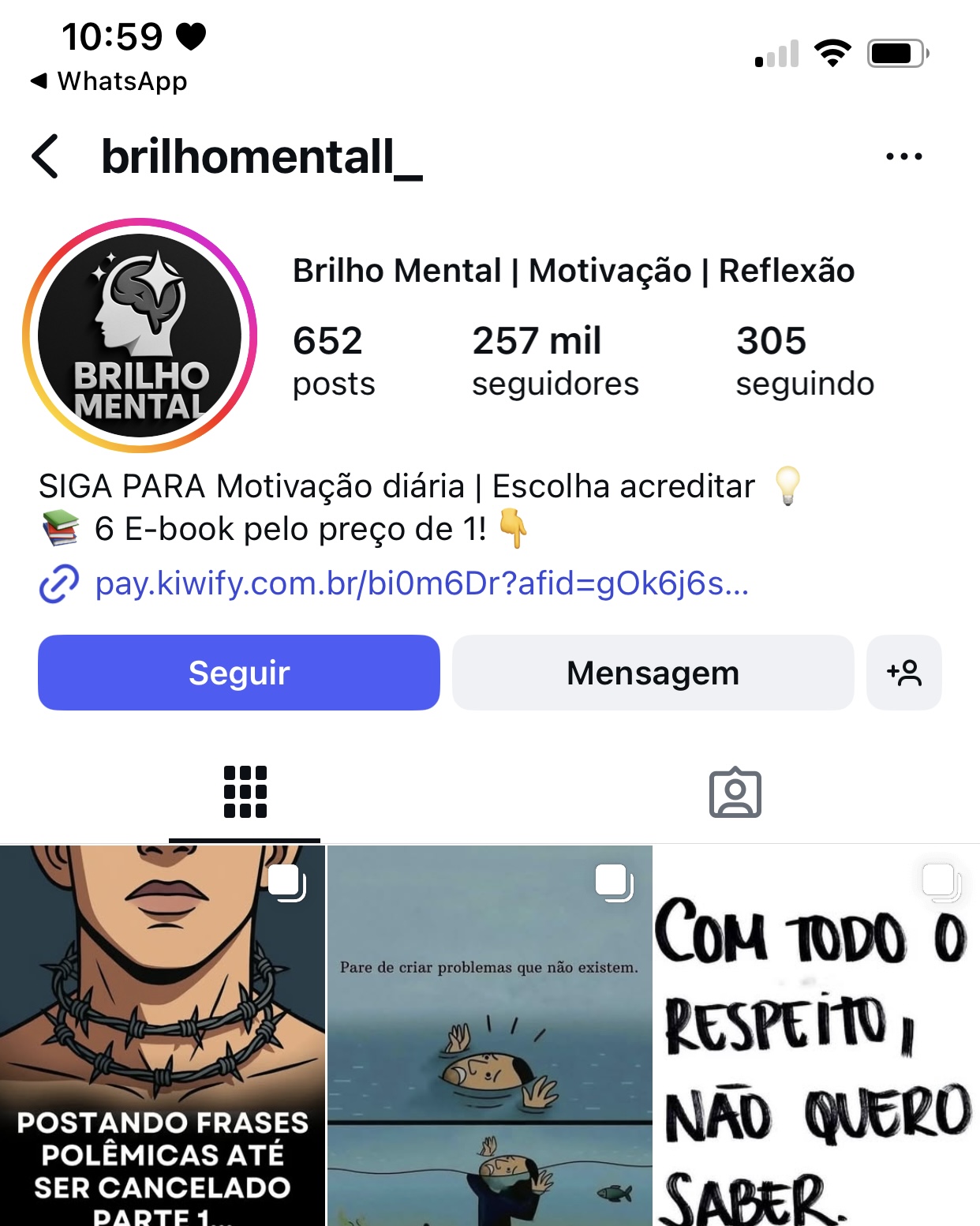
Task: Open the "Postando frases polêmicas" post
Action: click(x=162, y=1034)
